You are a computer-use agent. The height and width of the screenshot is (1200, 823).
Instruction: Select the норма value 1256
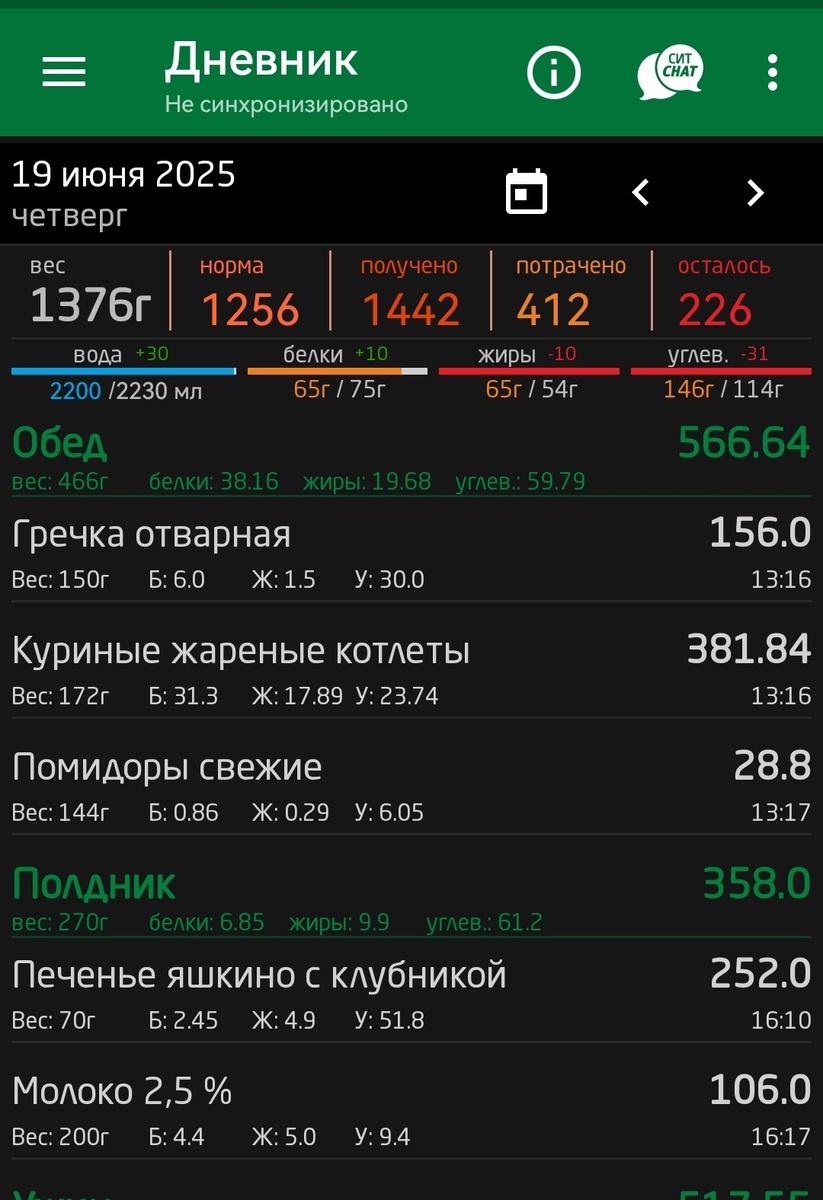[x=250, y=292]
